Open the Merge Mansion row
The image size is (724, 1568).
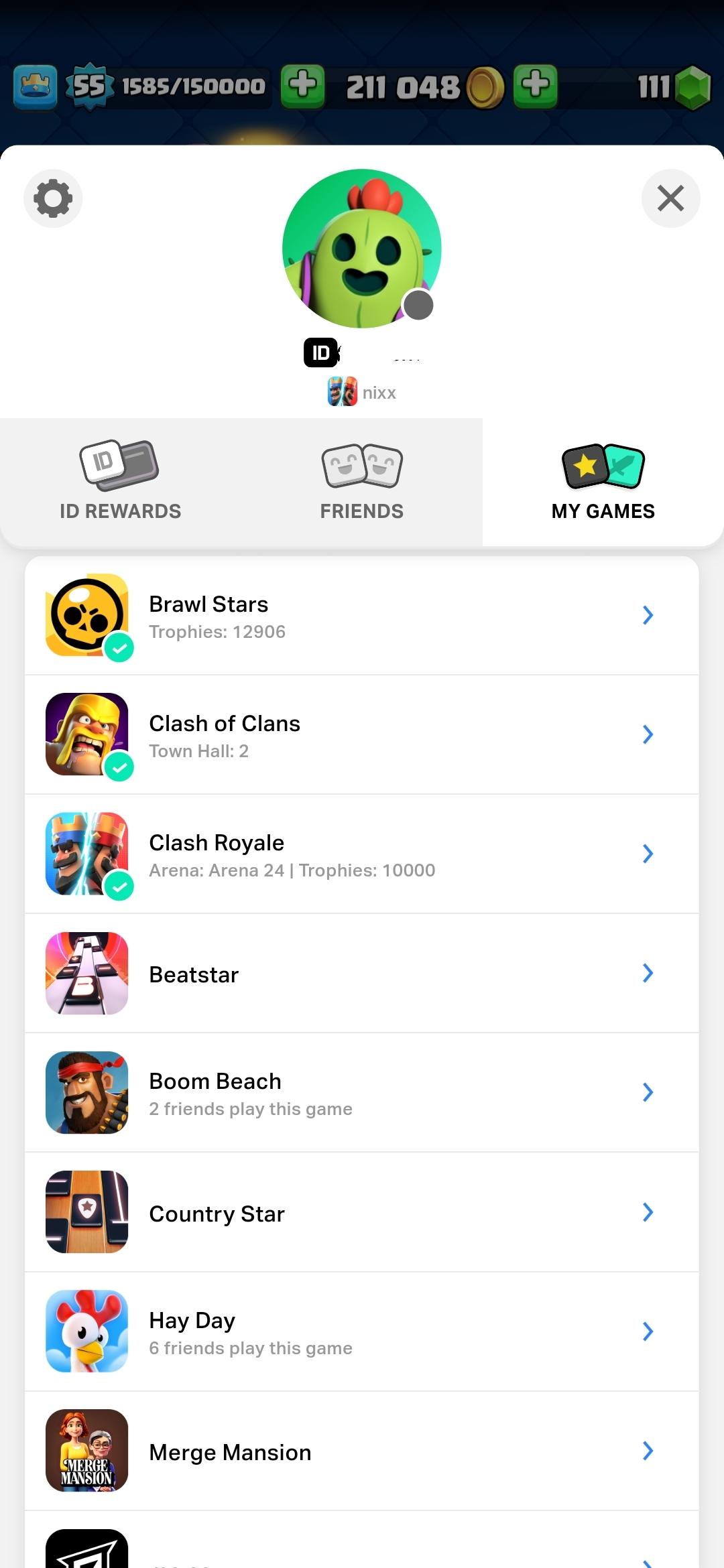point(362,1451)
